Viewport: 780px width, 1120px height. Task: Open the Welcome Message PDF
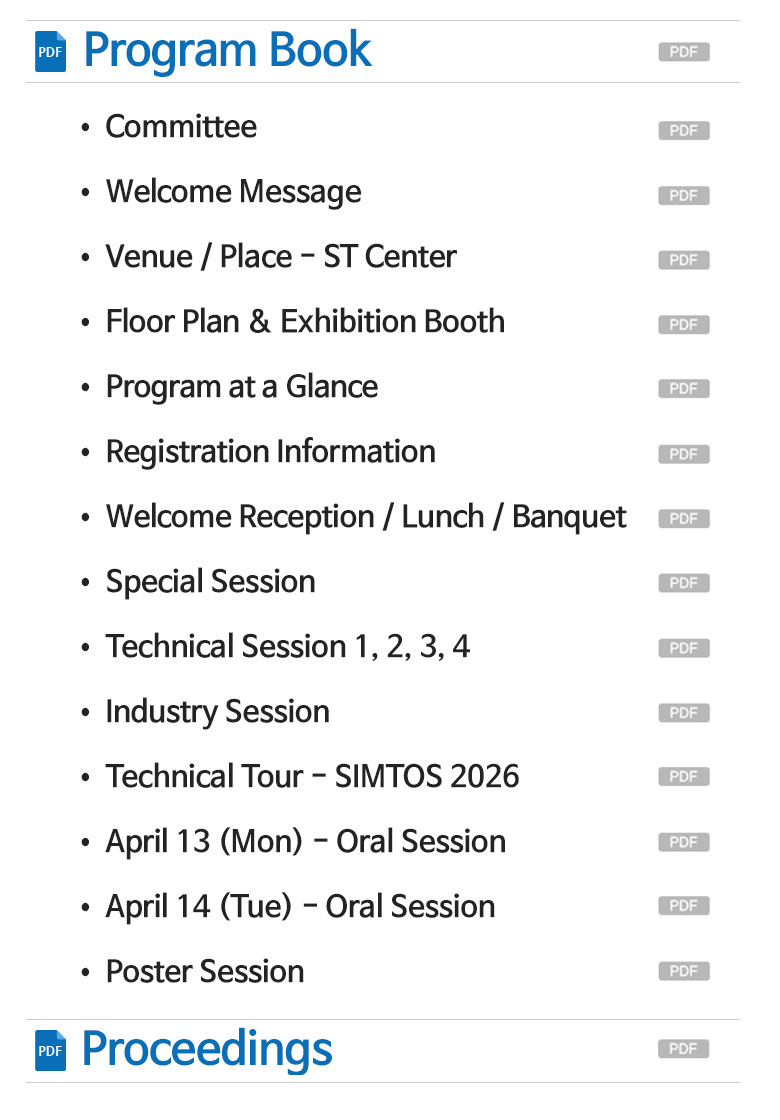(x=683, y=195)
